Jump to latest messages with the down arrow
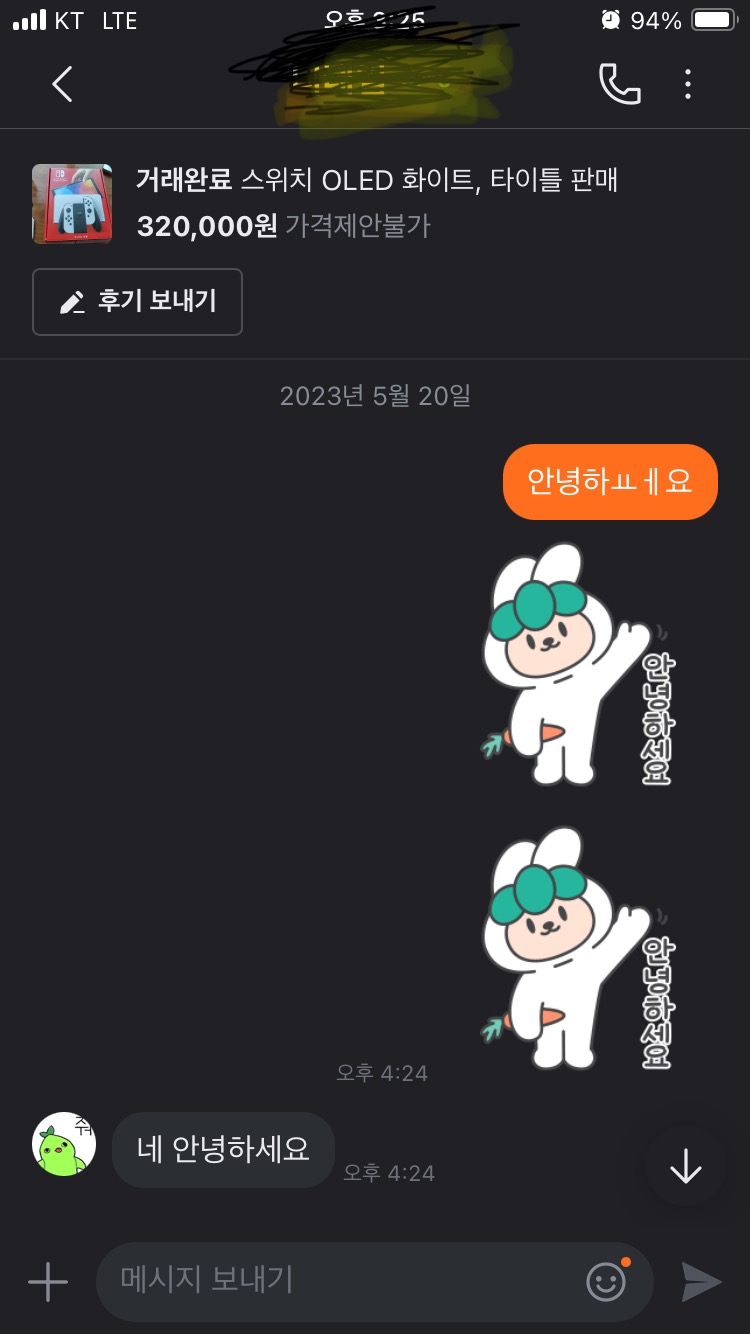Viewport: 750px width, 1334px height. coord(686,1166)
